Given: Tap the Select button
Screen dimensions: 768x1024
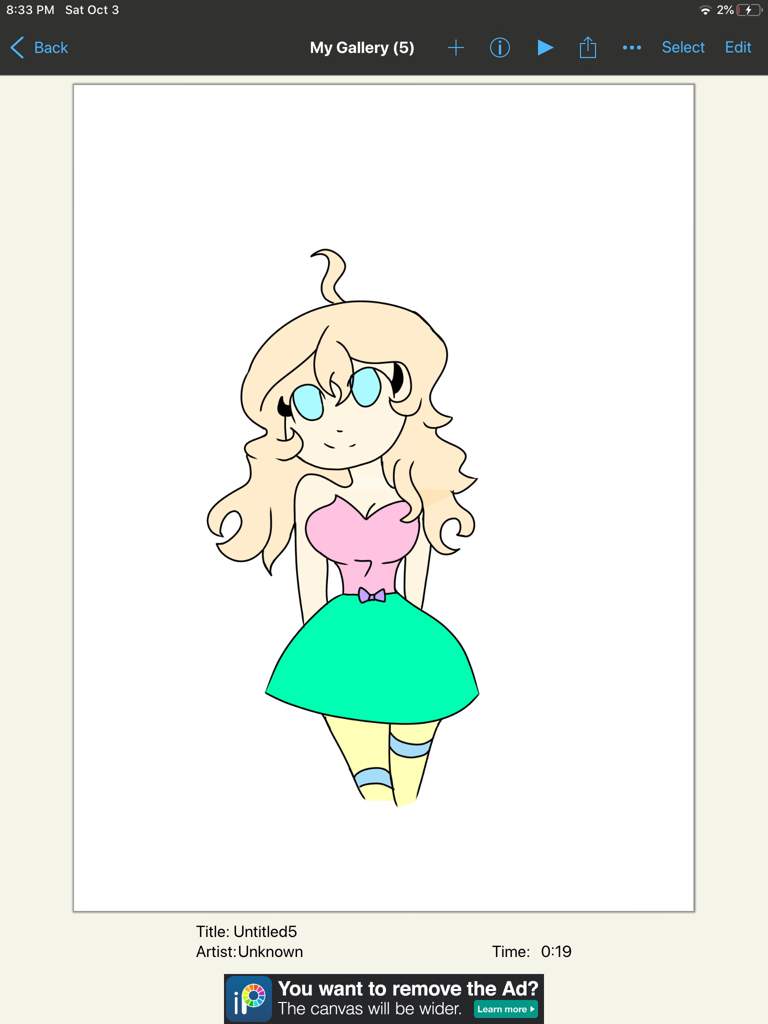Looking at the screenshot, I should pyautogui.click(x=683, y=47).
